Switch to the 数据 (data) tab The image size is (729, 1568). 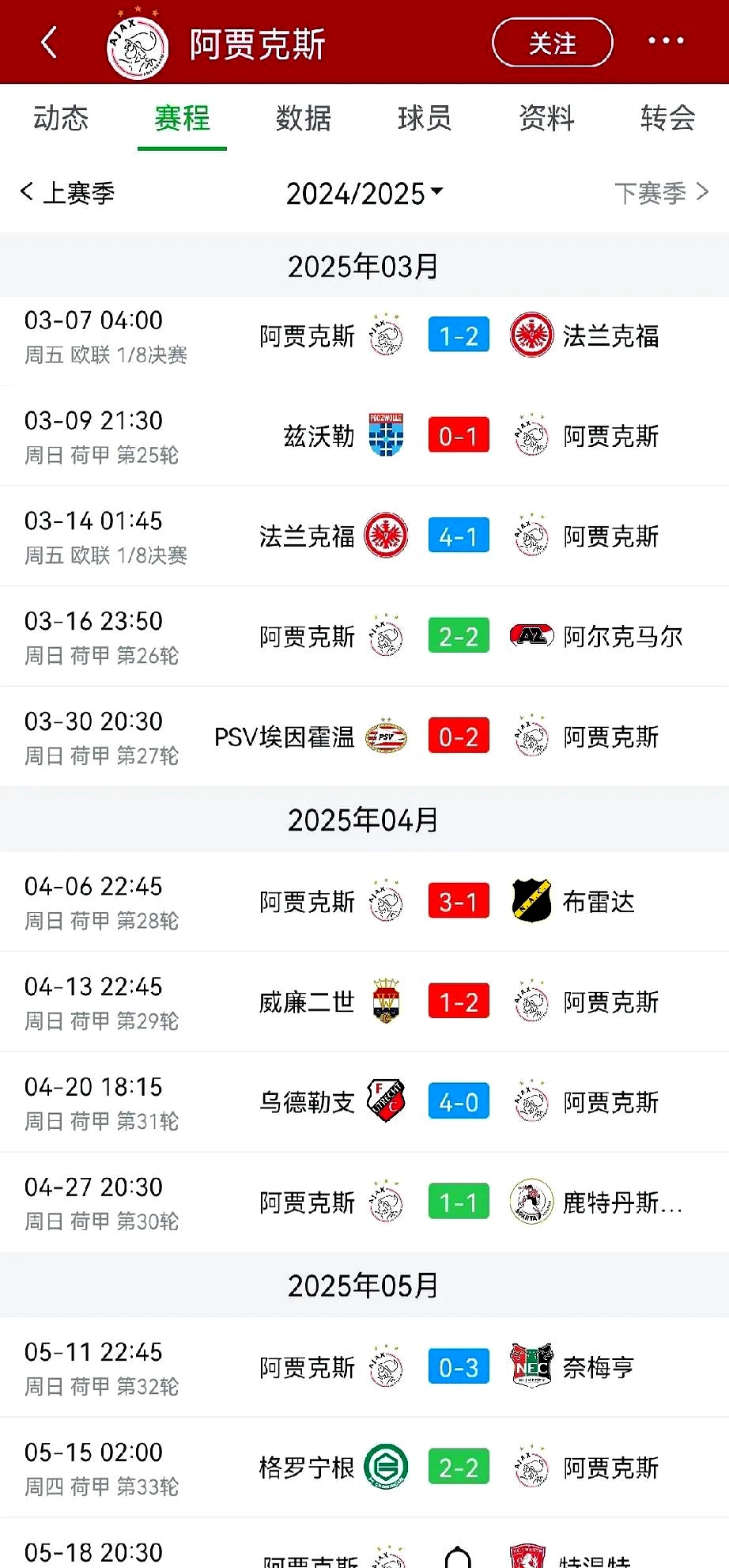tap(304, 119)
